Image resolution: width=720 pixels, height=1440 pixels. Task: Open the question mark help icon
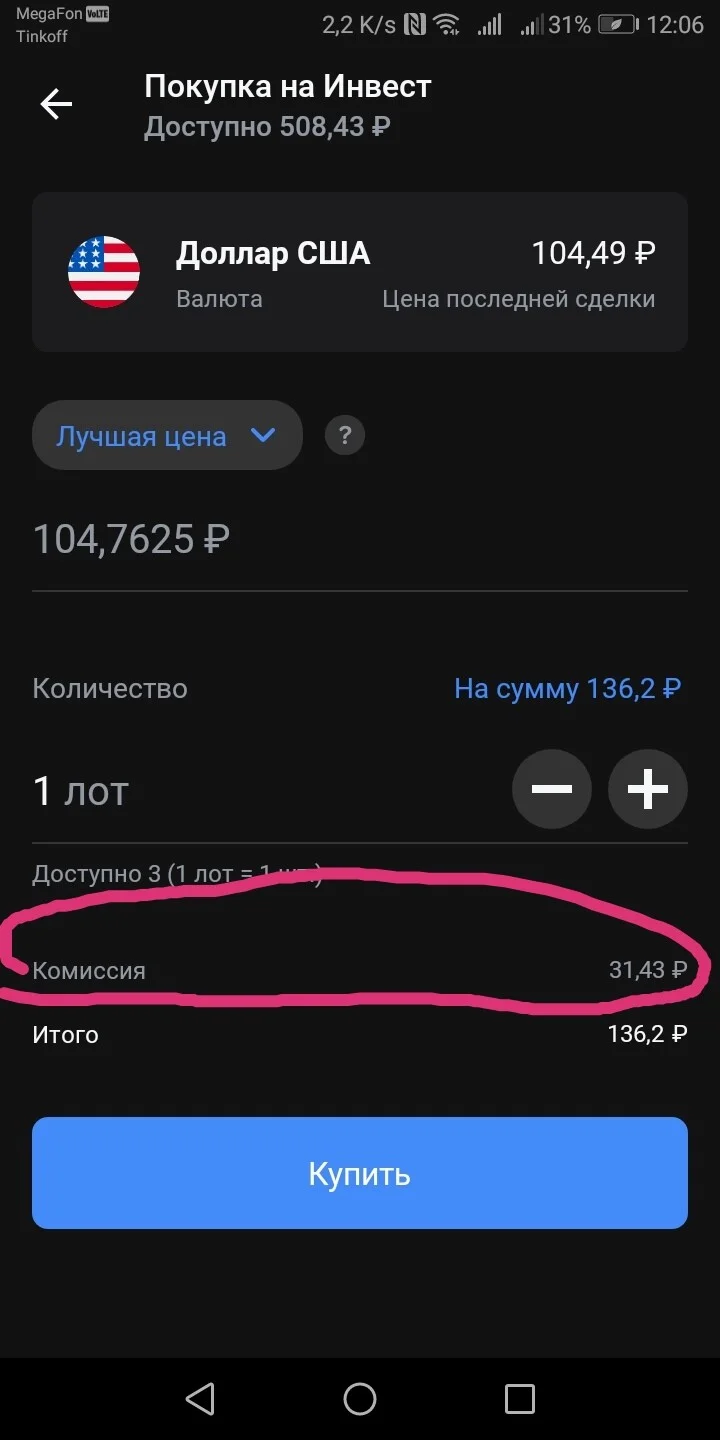tap(345, 436)
